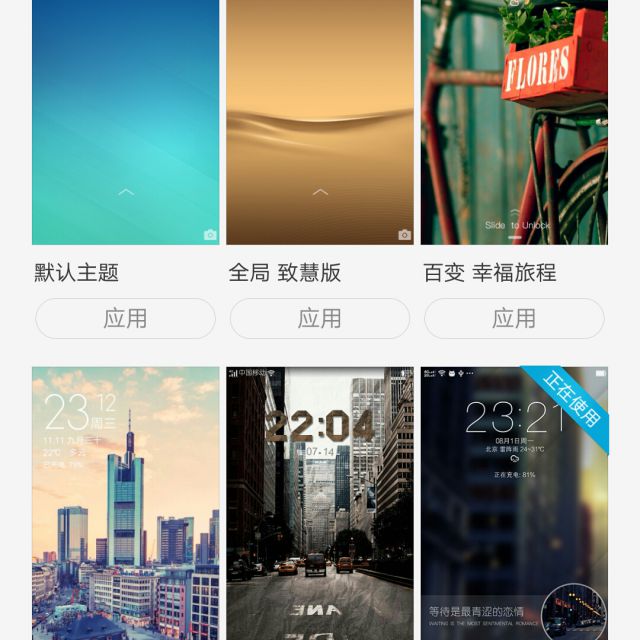Open the city skyline theme showing 23:12
This screenshot has width=640, height=640.
pos(125,503)
